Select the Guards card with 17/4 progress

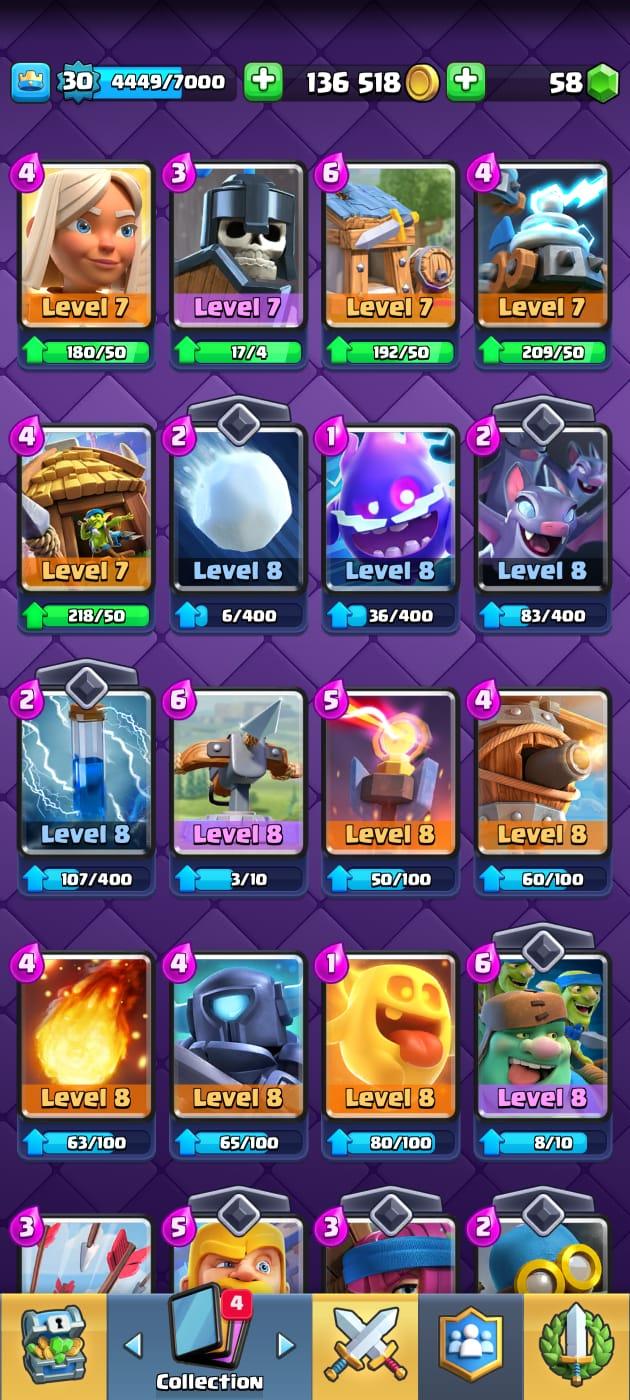[x=238, y=247]
